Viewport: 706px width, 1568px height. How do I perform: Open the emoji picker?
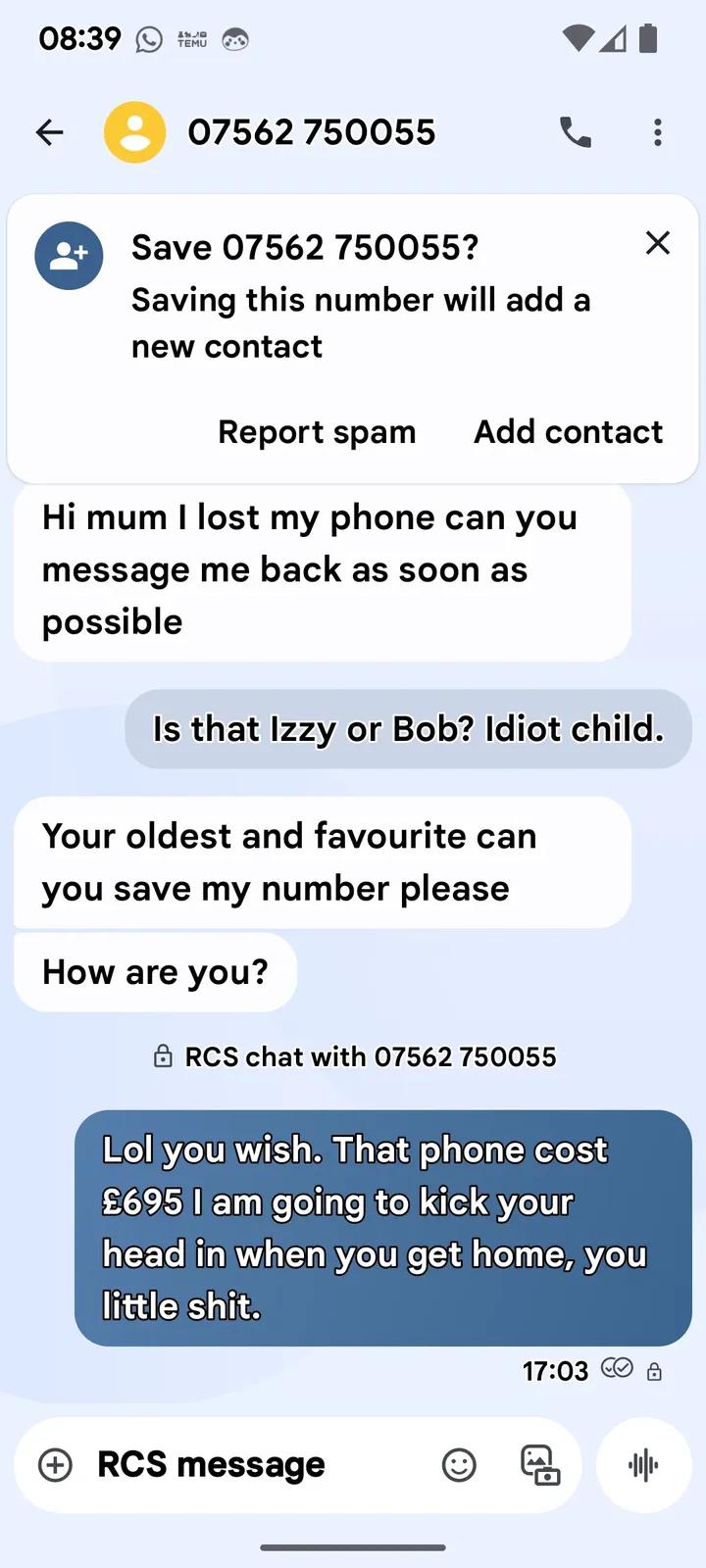pos(459,1465)
